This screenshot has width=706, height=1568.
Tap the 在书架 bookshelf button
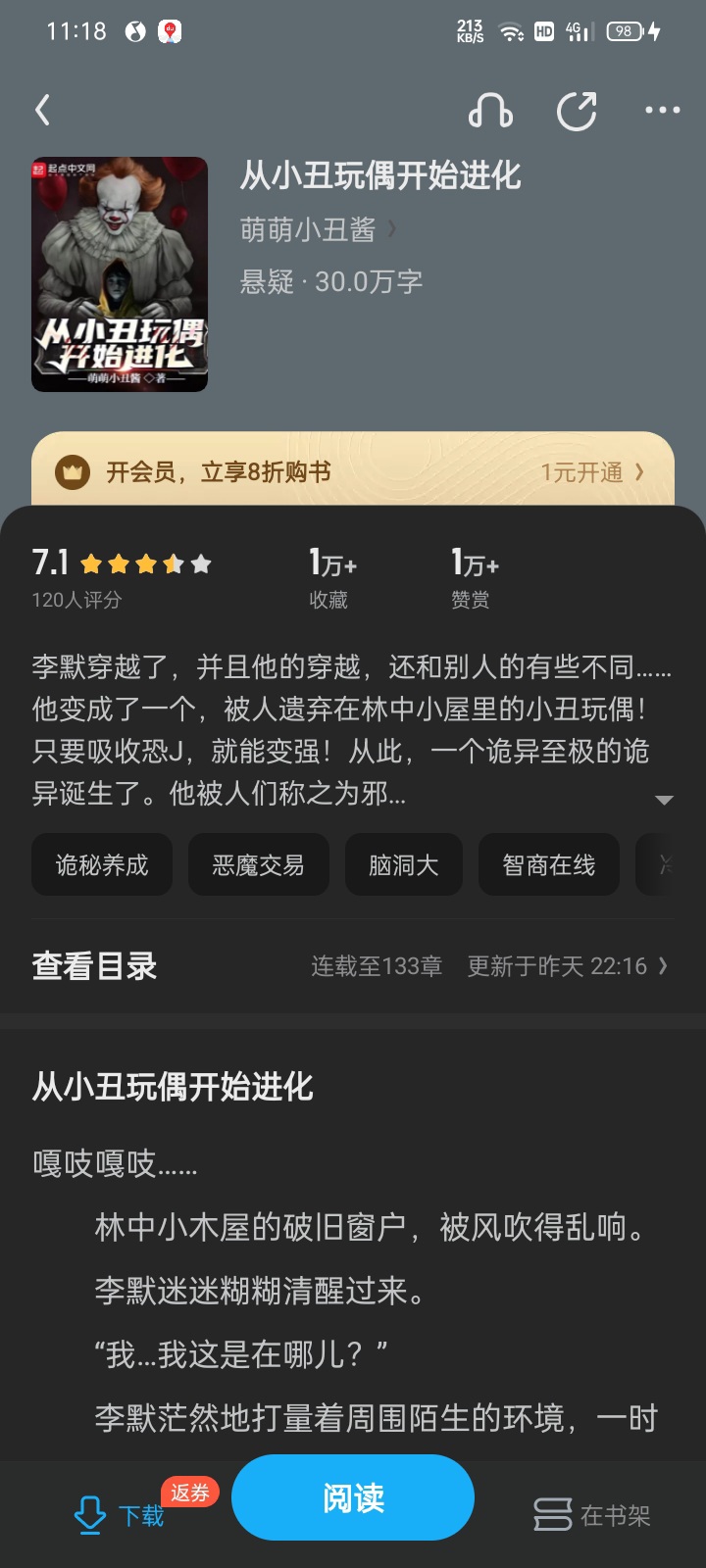point(592,1515)
